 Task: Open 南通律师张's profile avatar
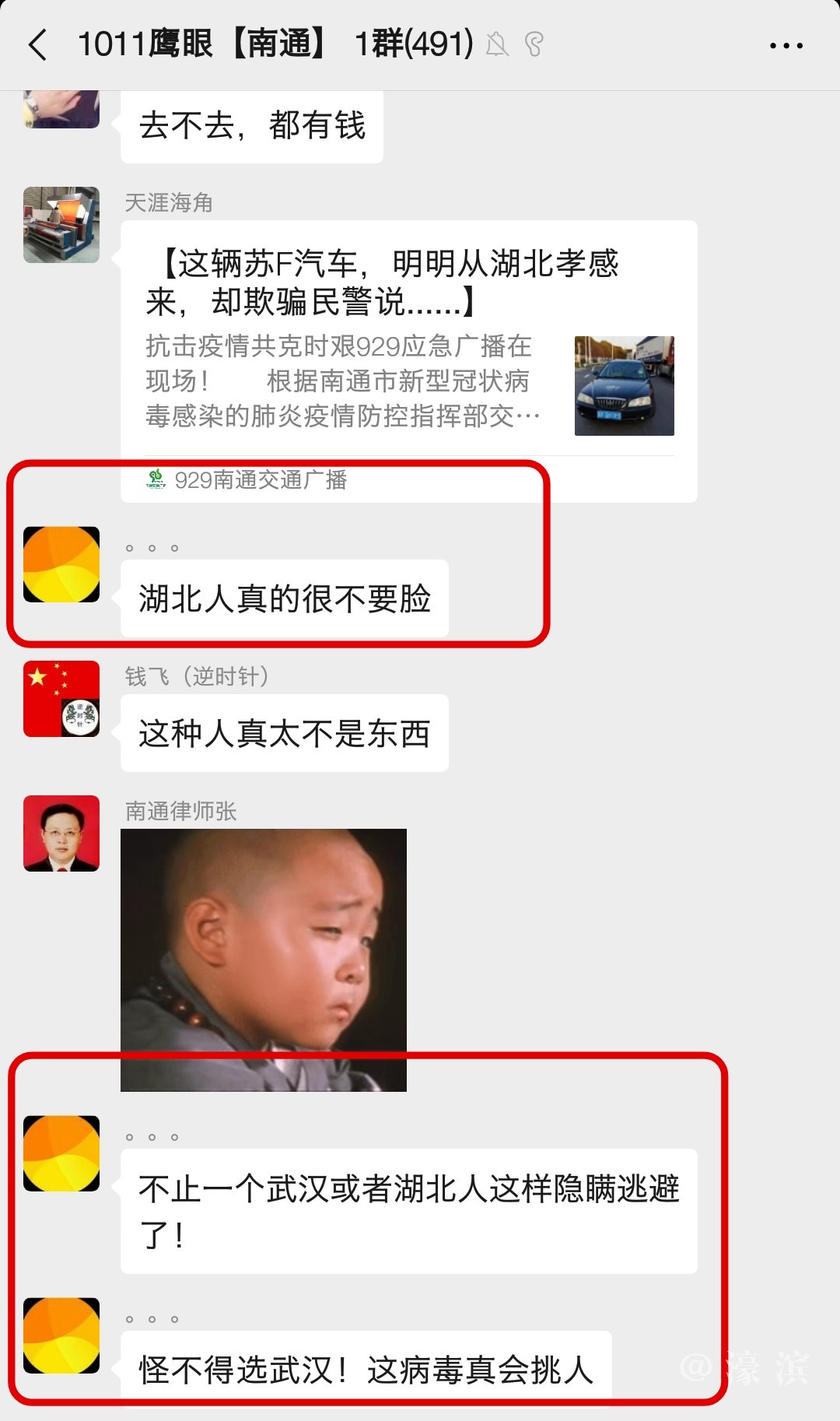click(x=61, y=833)
